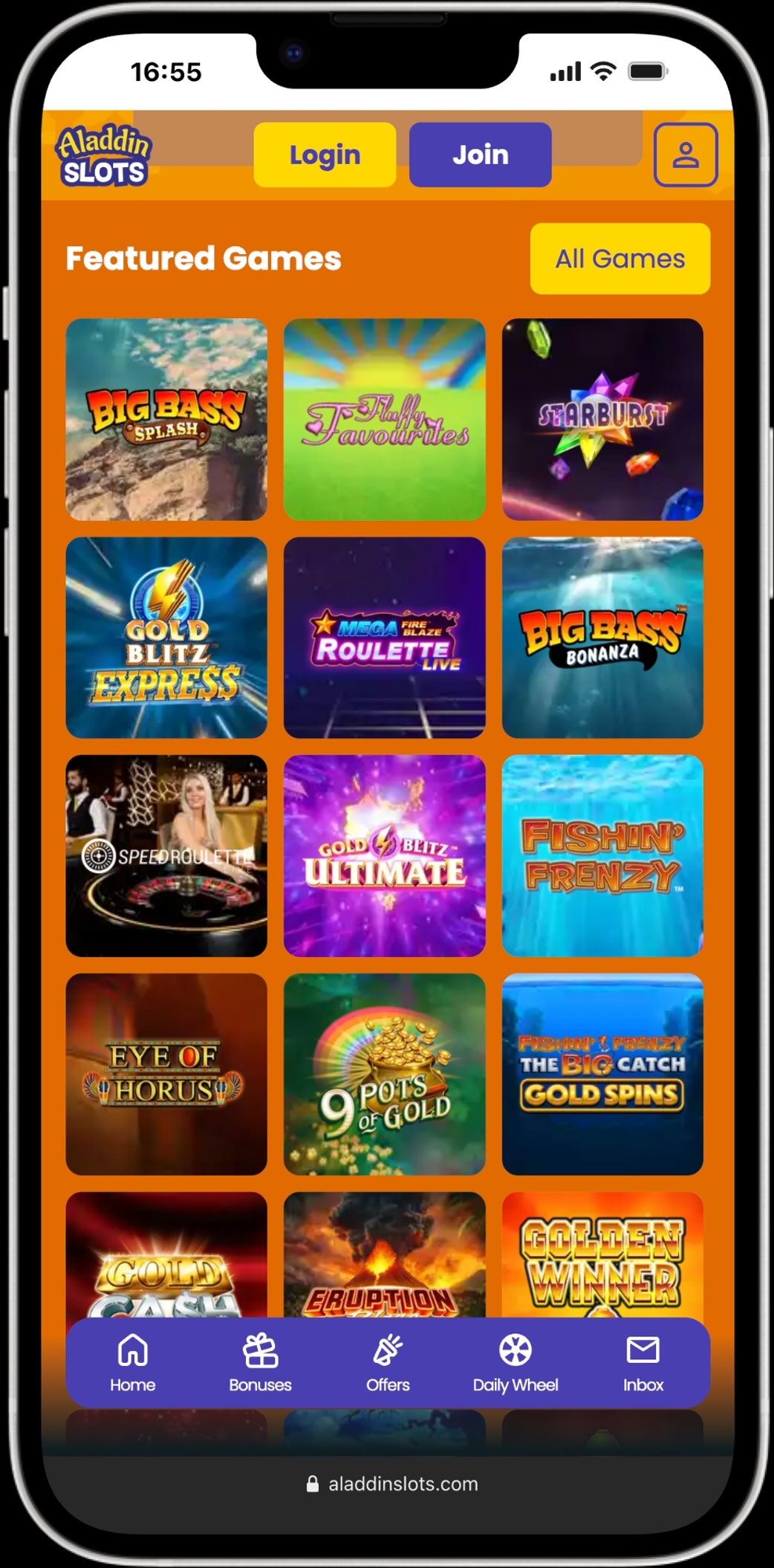The width and height of the screenshot is (774, 1568).
Task: Open the Starburst game tile
Action: pyautogui.click(x=603, y=418)
